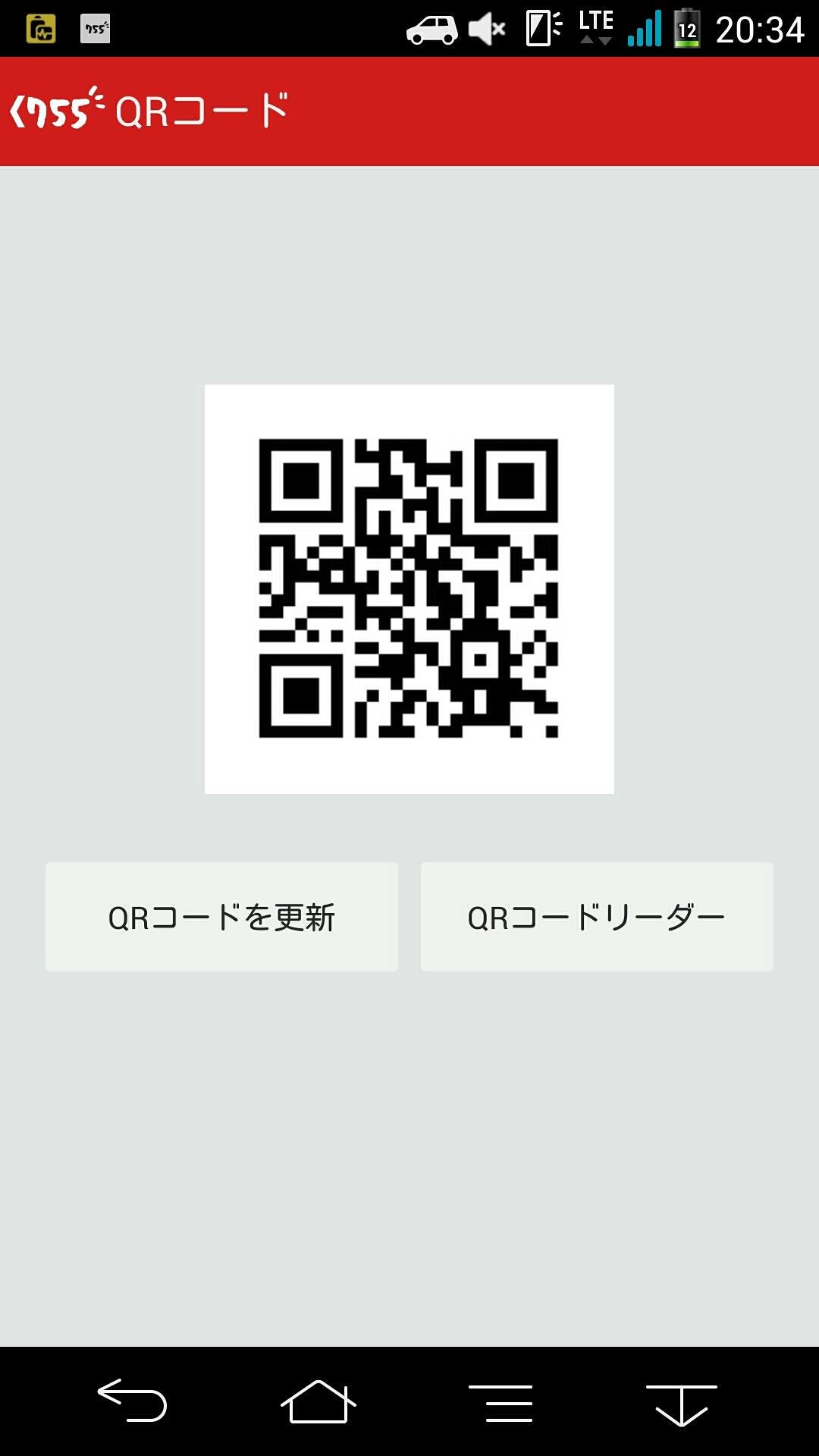819x1456 pixels.
Task: Tap the QR code image
Action: (x=408, y=588)
